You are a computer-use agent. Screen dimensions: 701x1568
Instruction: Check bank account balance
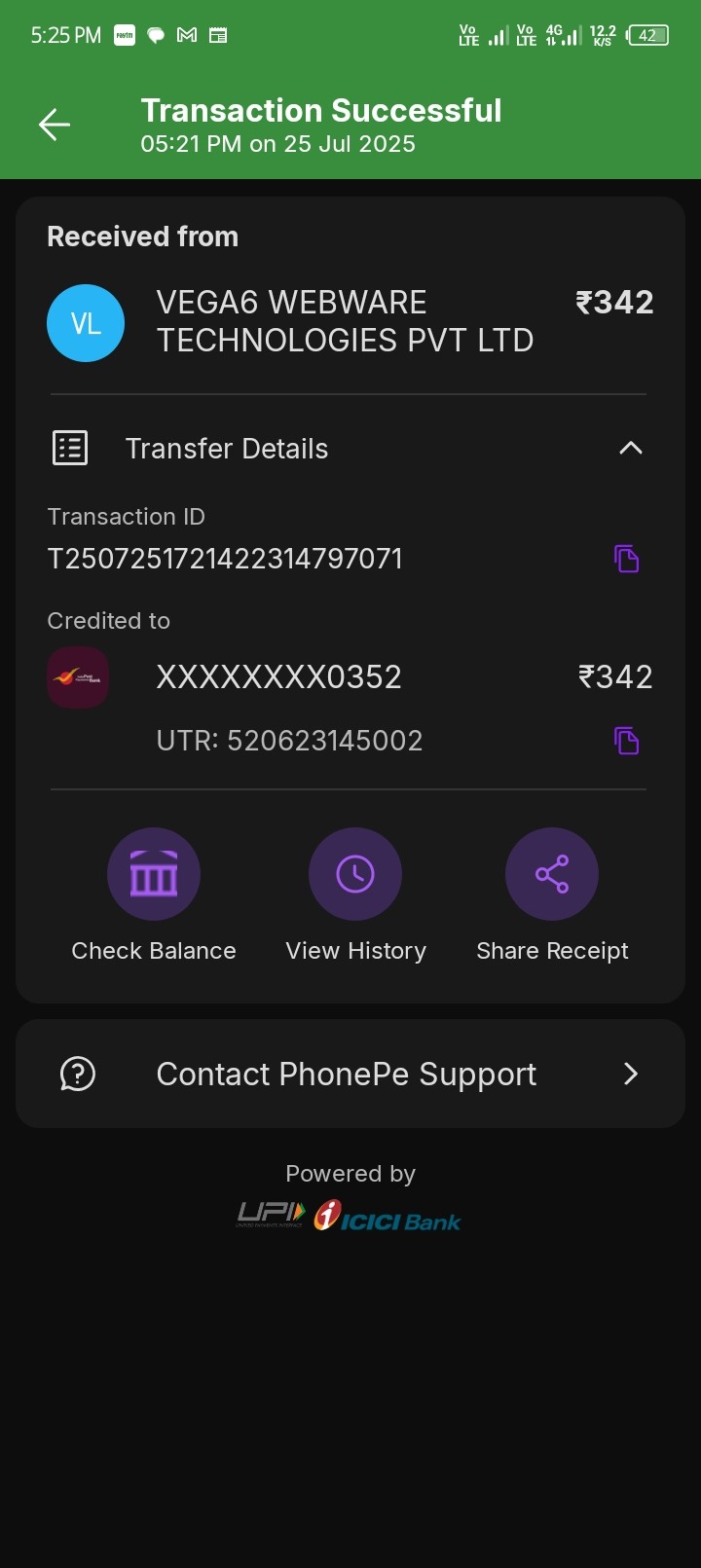tap(154, 874)
